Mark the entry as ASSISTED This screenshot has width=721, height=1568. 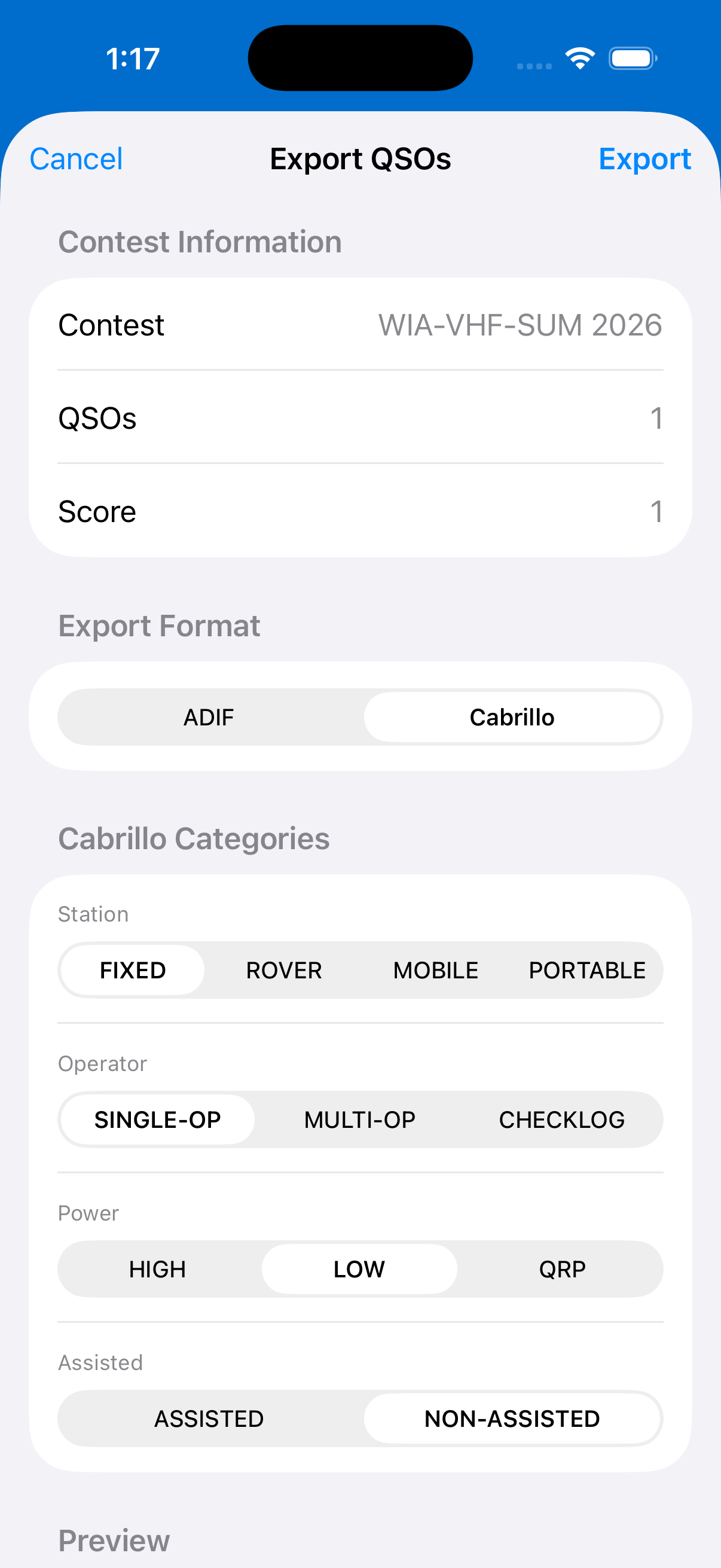(208, 1418)
